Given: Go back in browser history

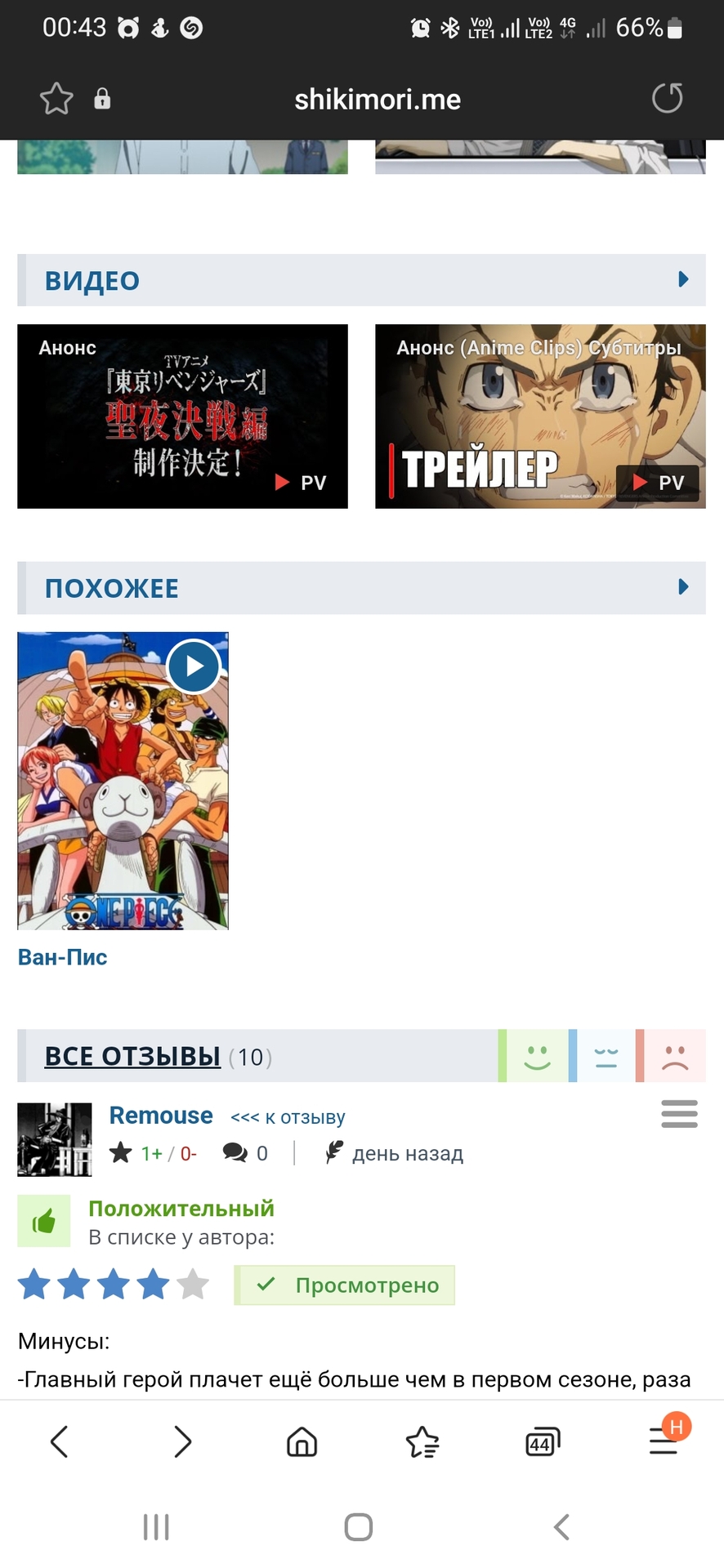Looking at the screenshot, I should pos(59,1441).
